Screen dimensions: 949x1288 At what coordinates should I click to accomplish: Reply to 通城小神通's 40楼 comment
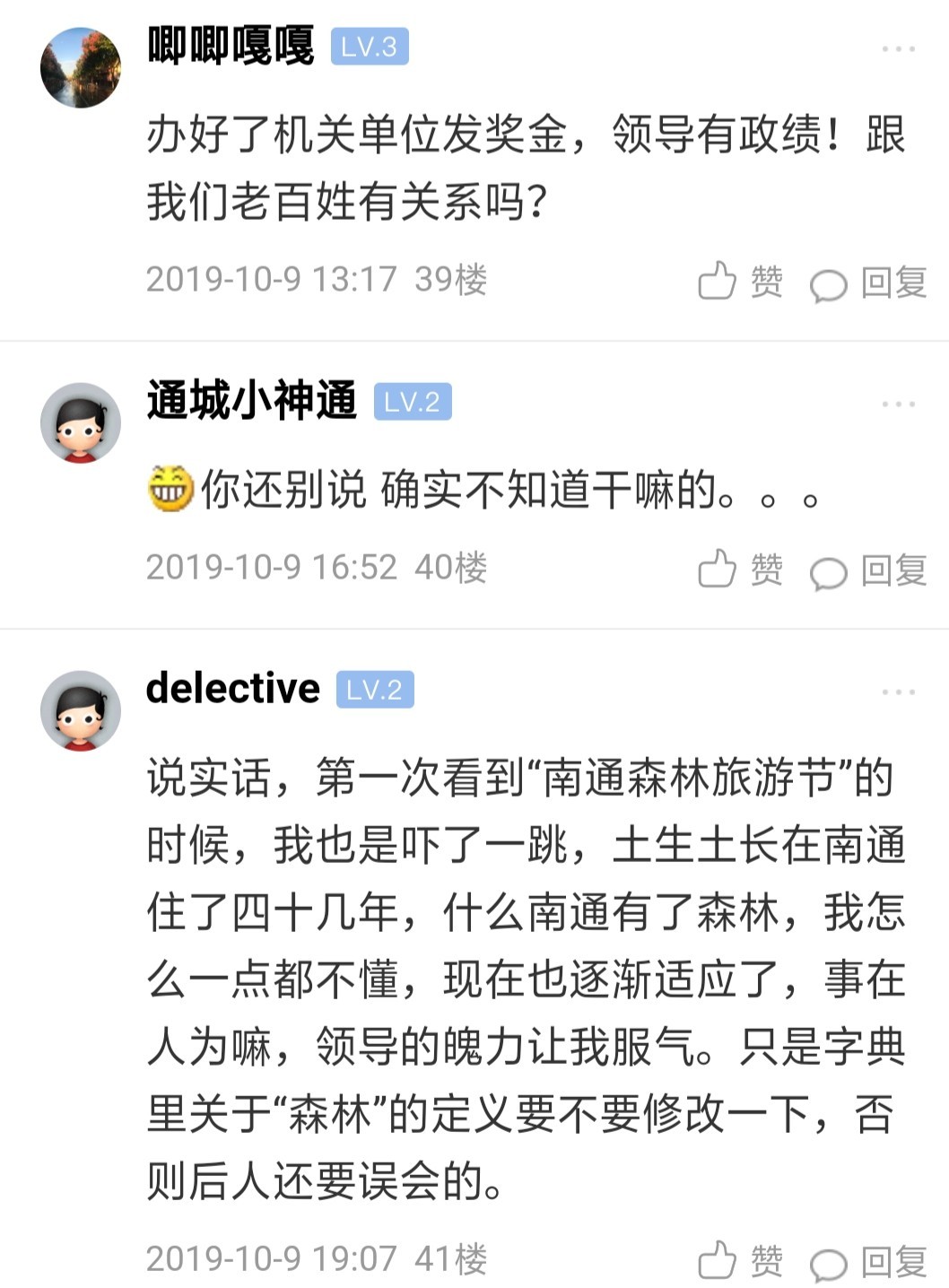click(x=868, y=571)
